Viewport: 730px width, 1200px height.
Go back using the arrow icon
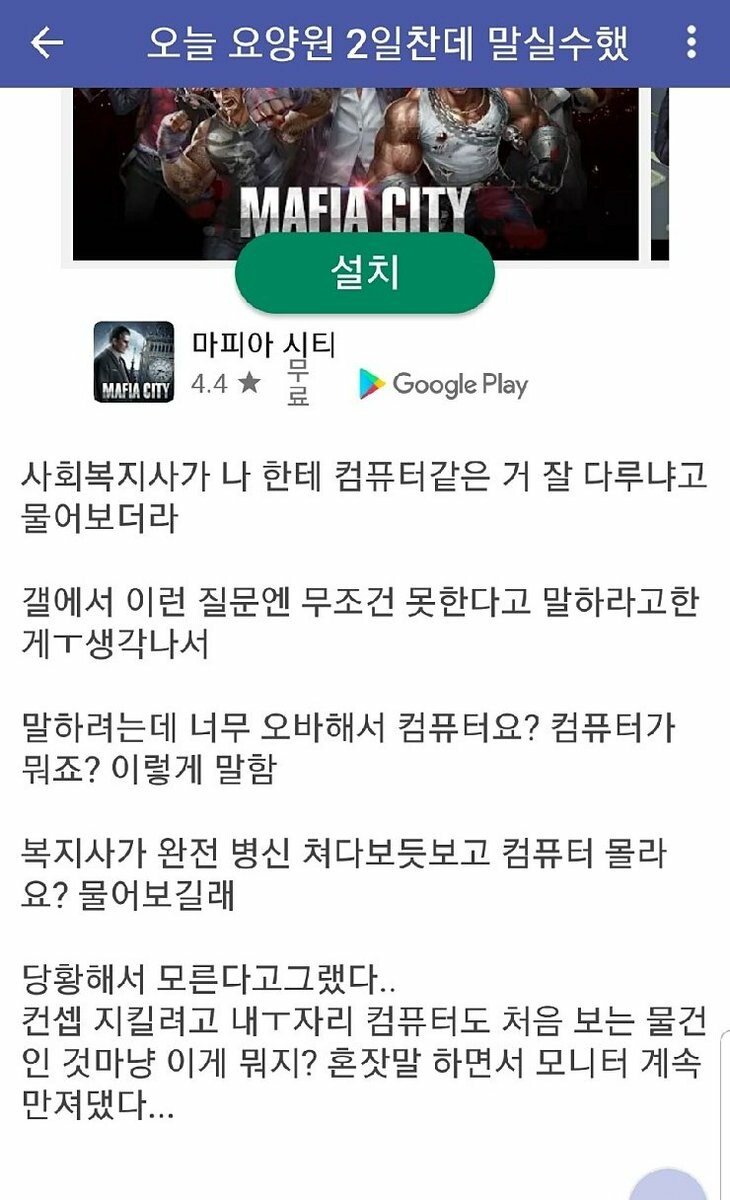(46, 43)
